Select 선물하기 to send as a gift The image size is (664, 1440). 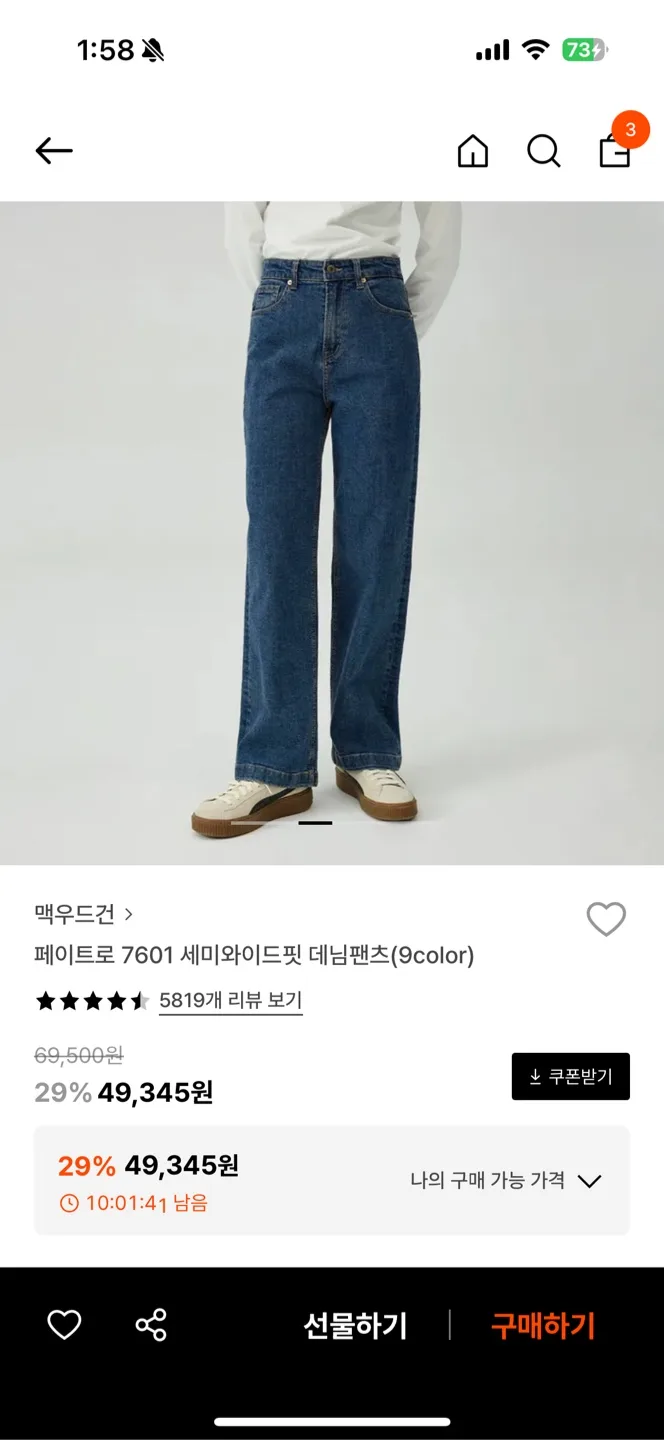pyautogui.click(x=355, y=1326)
